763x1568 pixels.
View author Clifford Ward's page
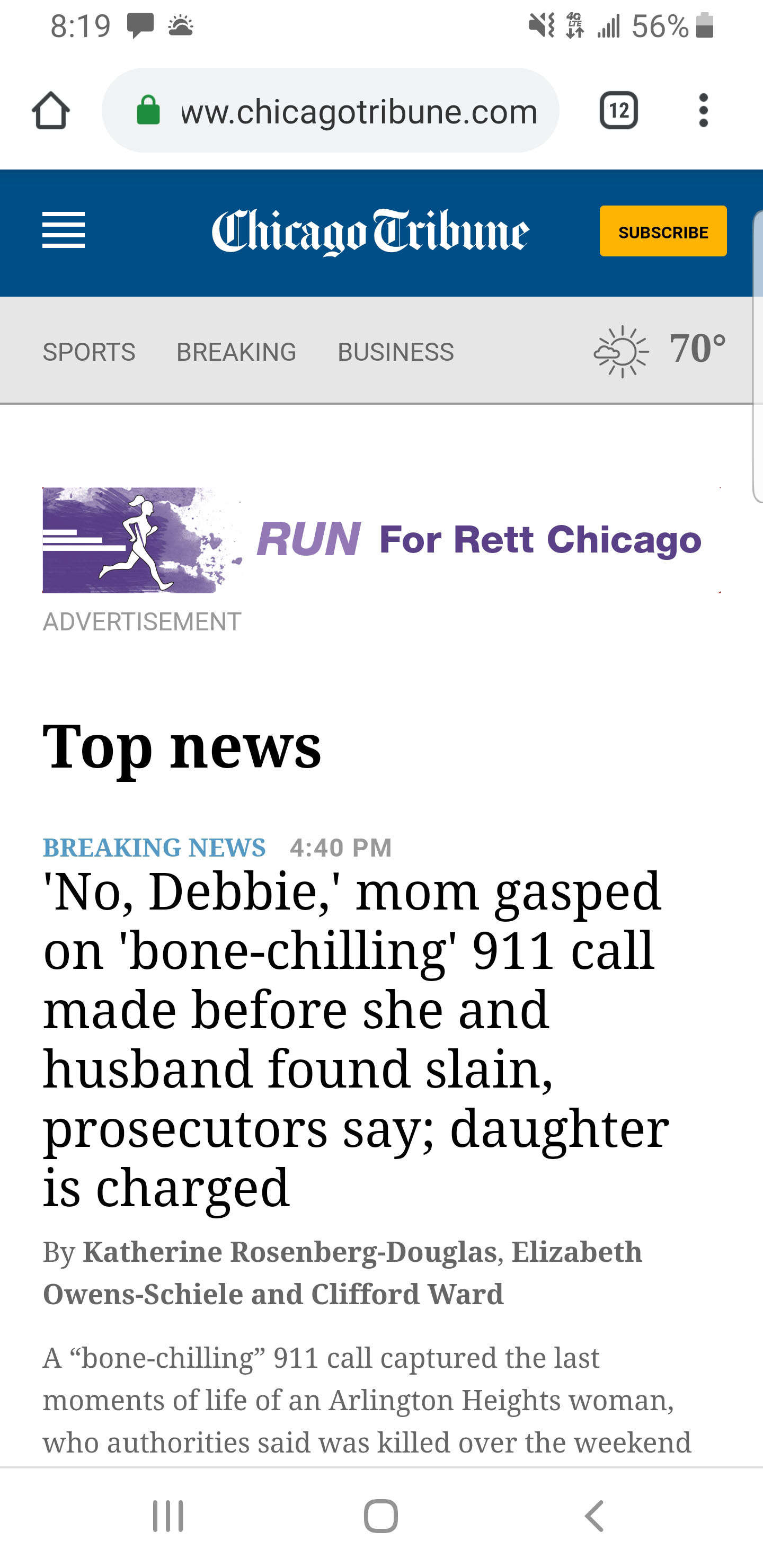point(407,1294)
